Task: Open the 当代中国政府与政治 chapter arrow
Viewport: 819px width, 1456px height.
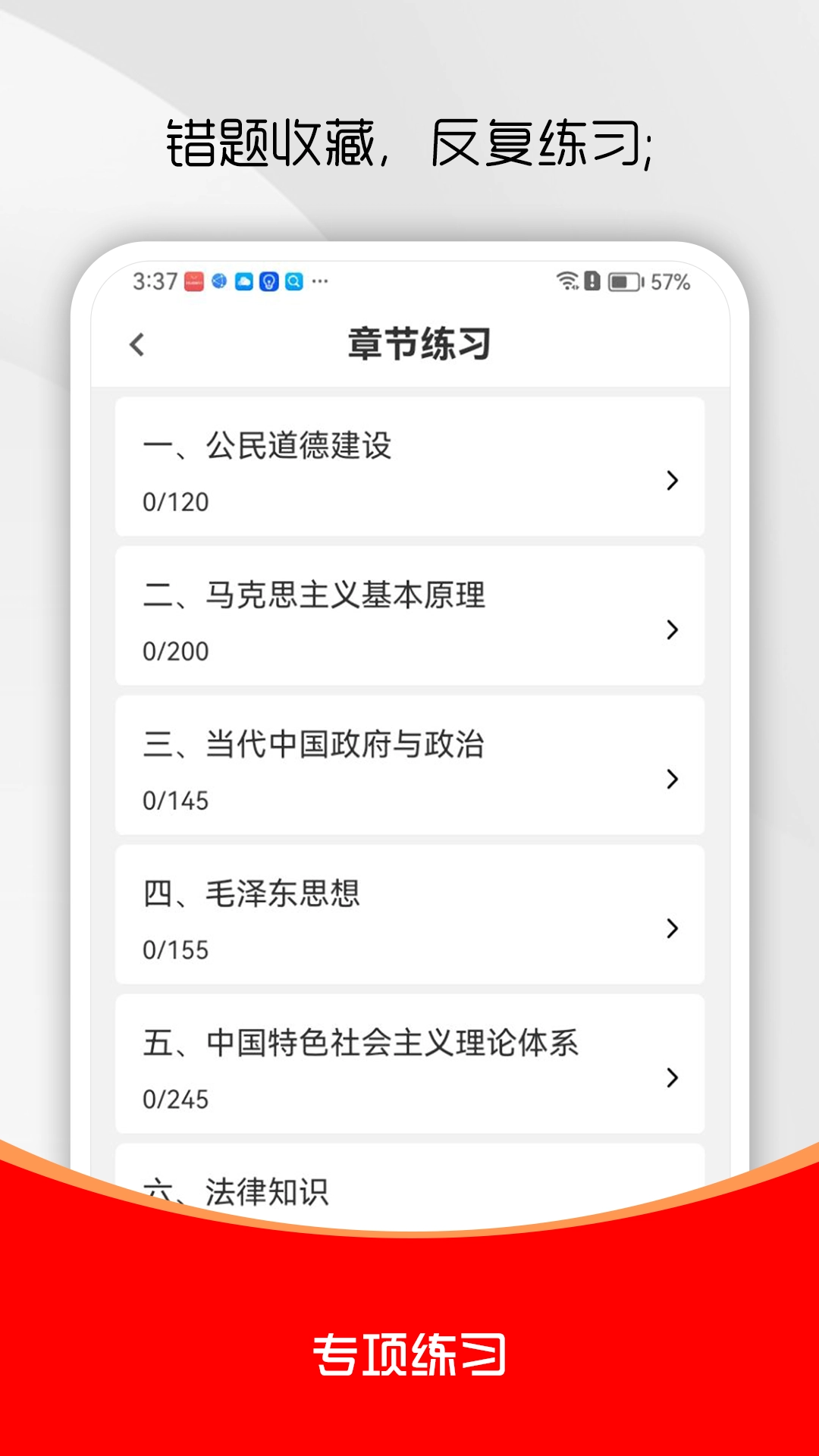Action: (670, 777)
